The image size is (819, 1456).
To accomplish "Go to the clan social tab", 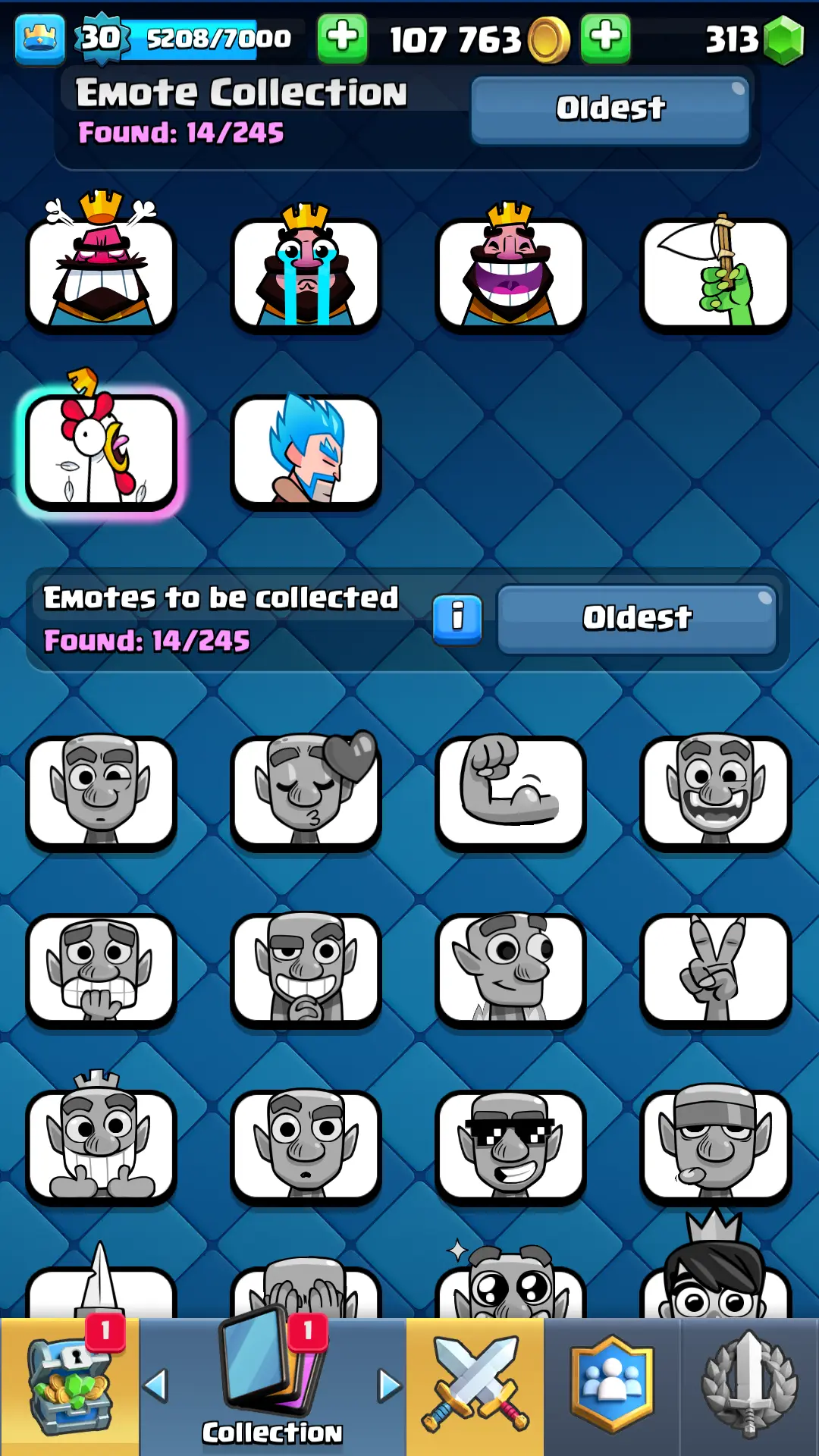I will click(612, 1386).
